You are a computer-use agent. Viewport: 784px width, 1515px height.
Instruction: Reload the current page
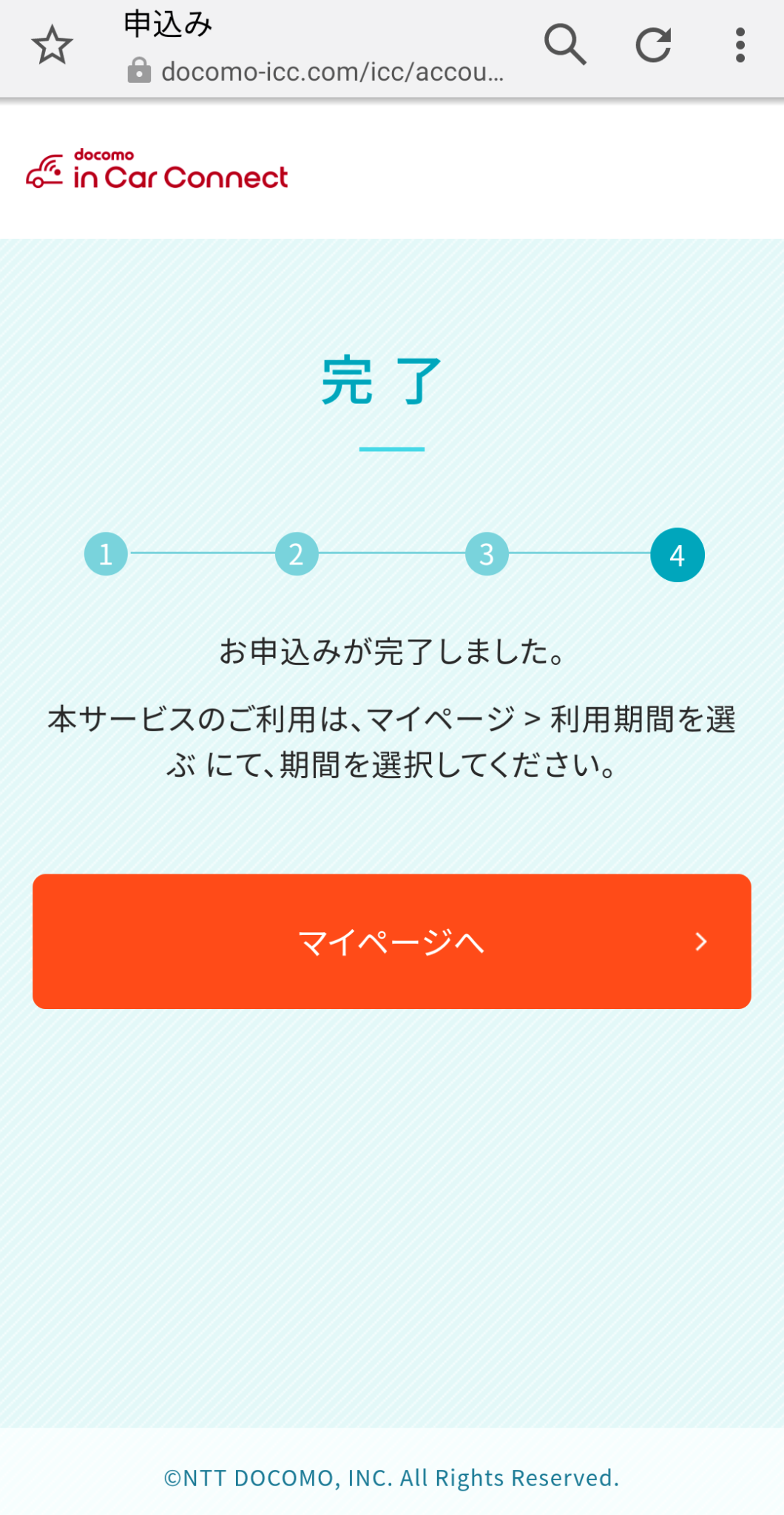653,45
